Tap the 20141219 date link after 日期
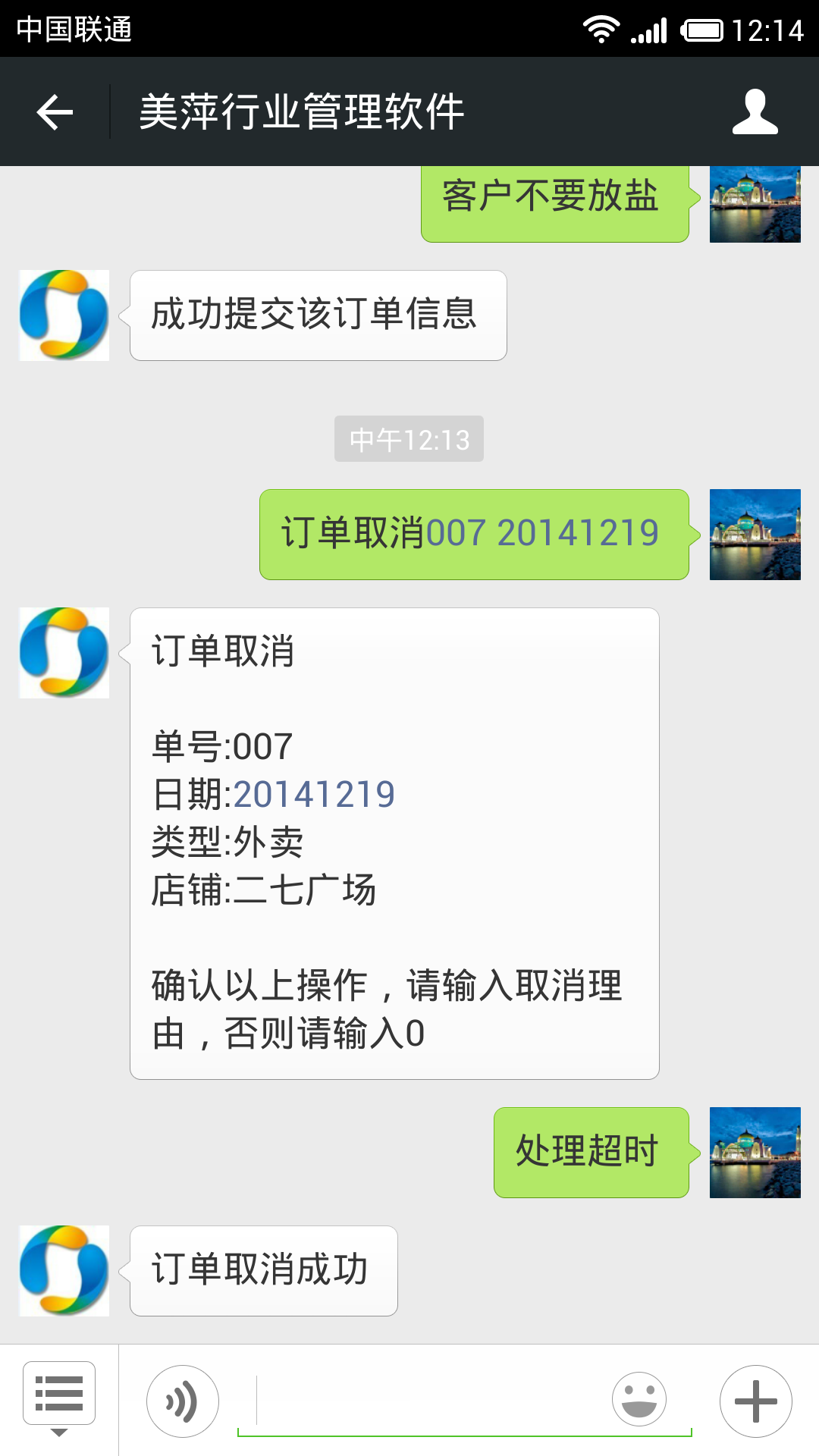Viewport: 819px width, 1456px height. pos(314,795)
